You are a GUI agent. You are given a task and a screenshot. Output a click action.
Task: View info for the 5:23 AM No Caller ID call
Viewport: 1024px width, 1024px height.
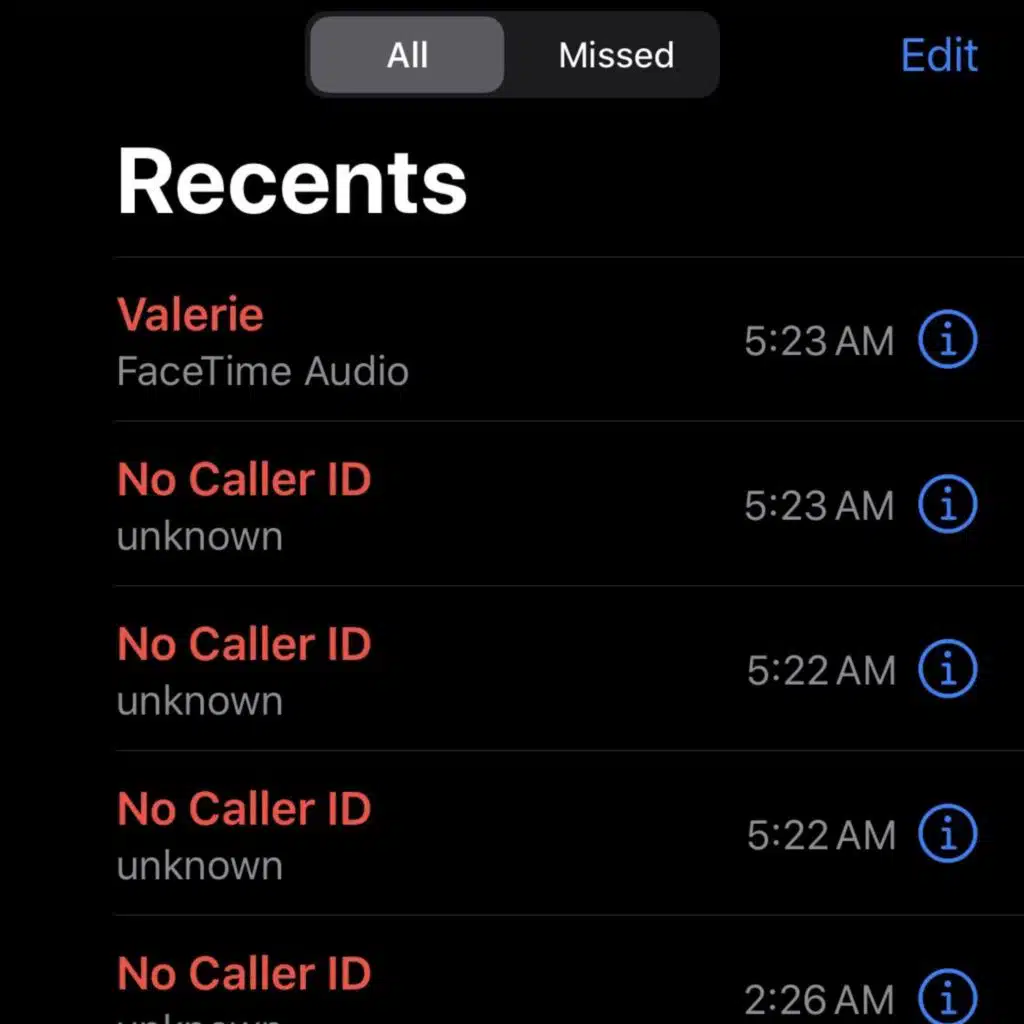pyautogui.click(x=947, y=505)
